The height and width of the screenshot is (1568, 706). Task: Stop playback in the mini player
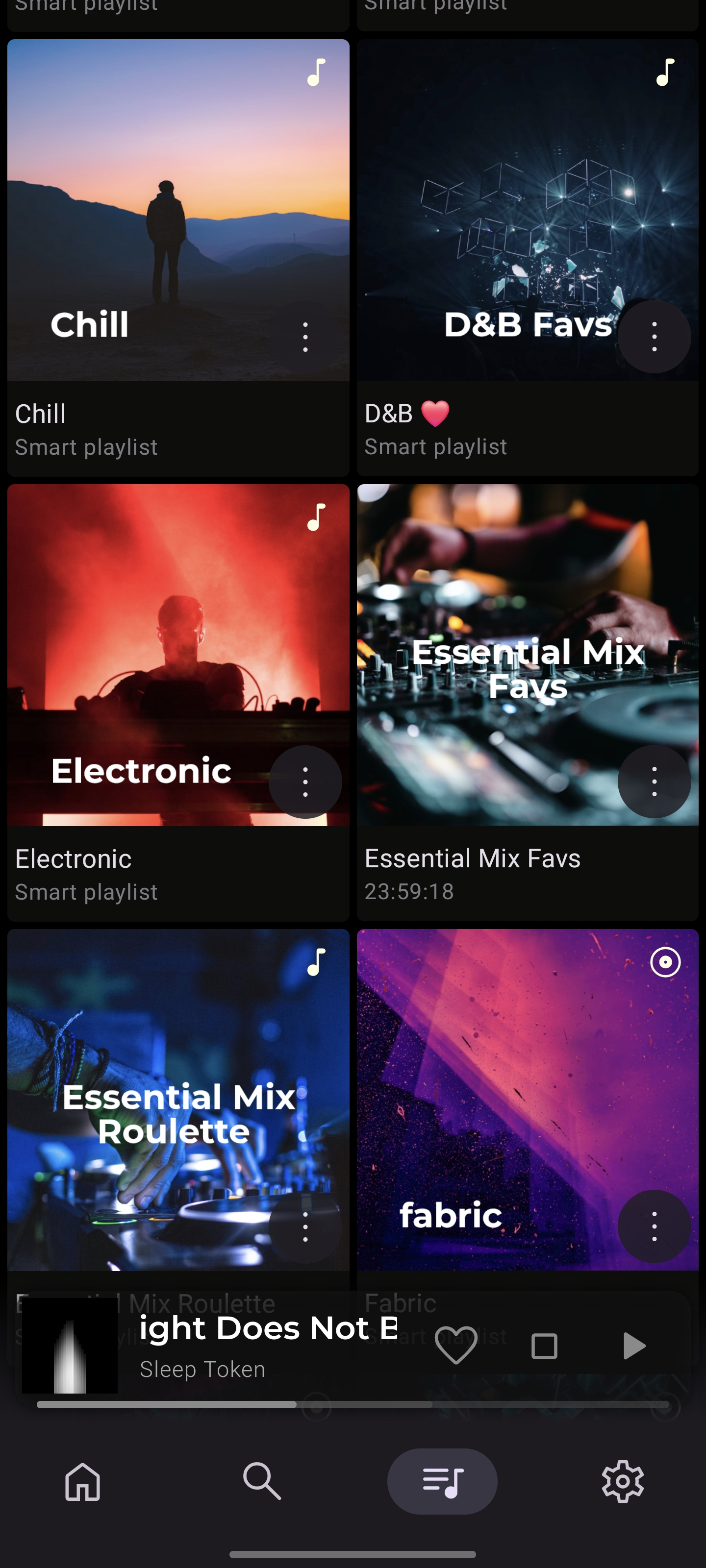(x=544, y=1345)
